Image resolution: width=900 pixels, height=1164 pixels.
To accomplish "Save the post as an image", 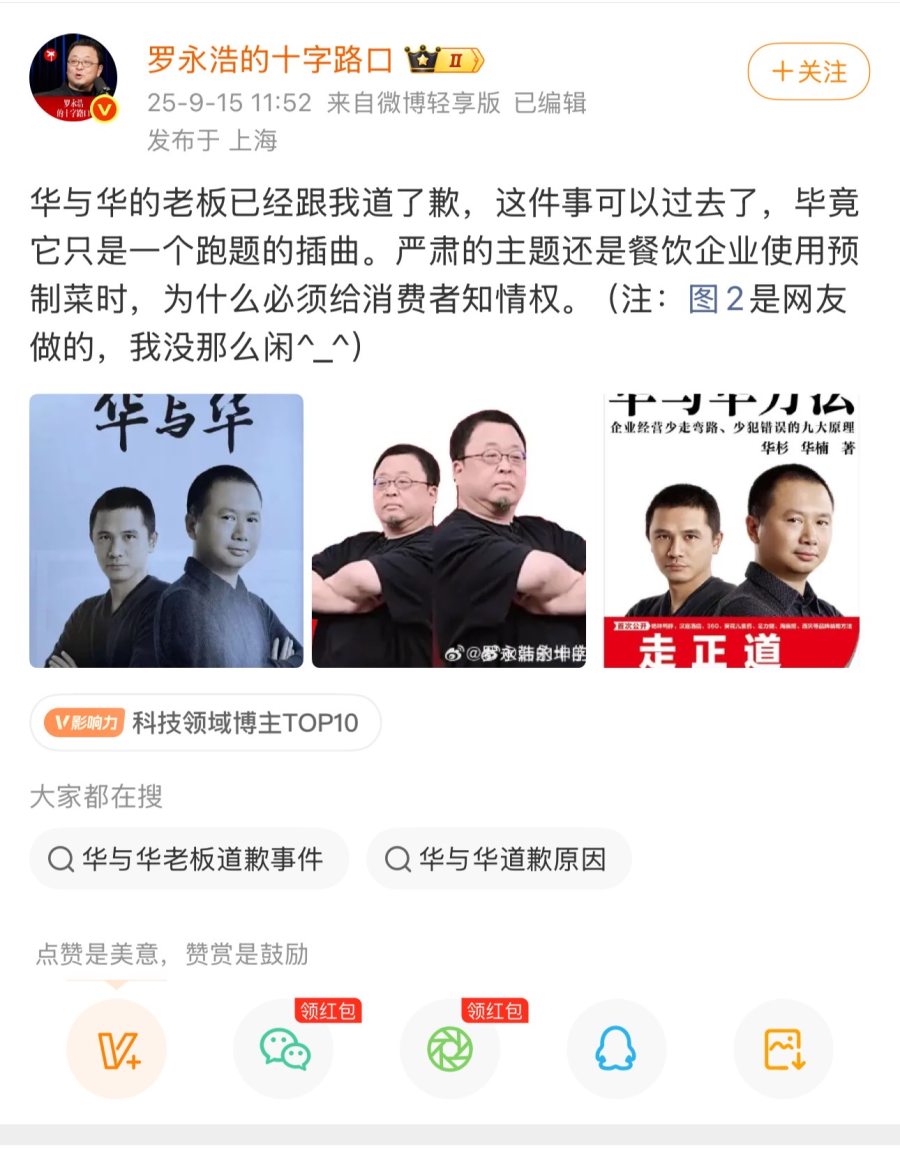I will tap(783, 1049).
